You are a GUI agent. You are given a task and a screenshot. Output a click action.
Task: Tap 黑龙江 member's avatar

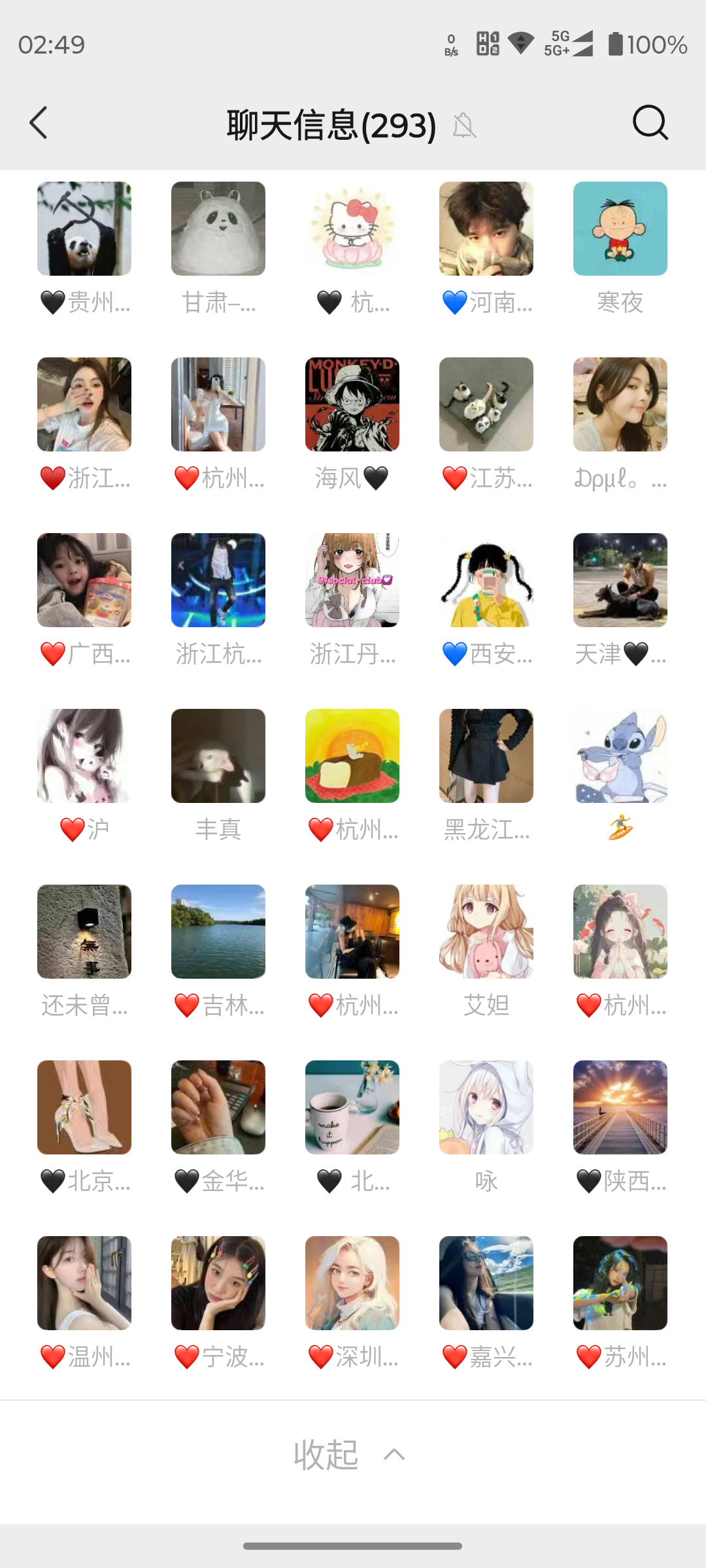pos(486,756)
